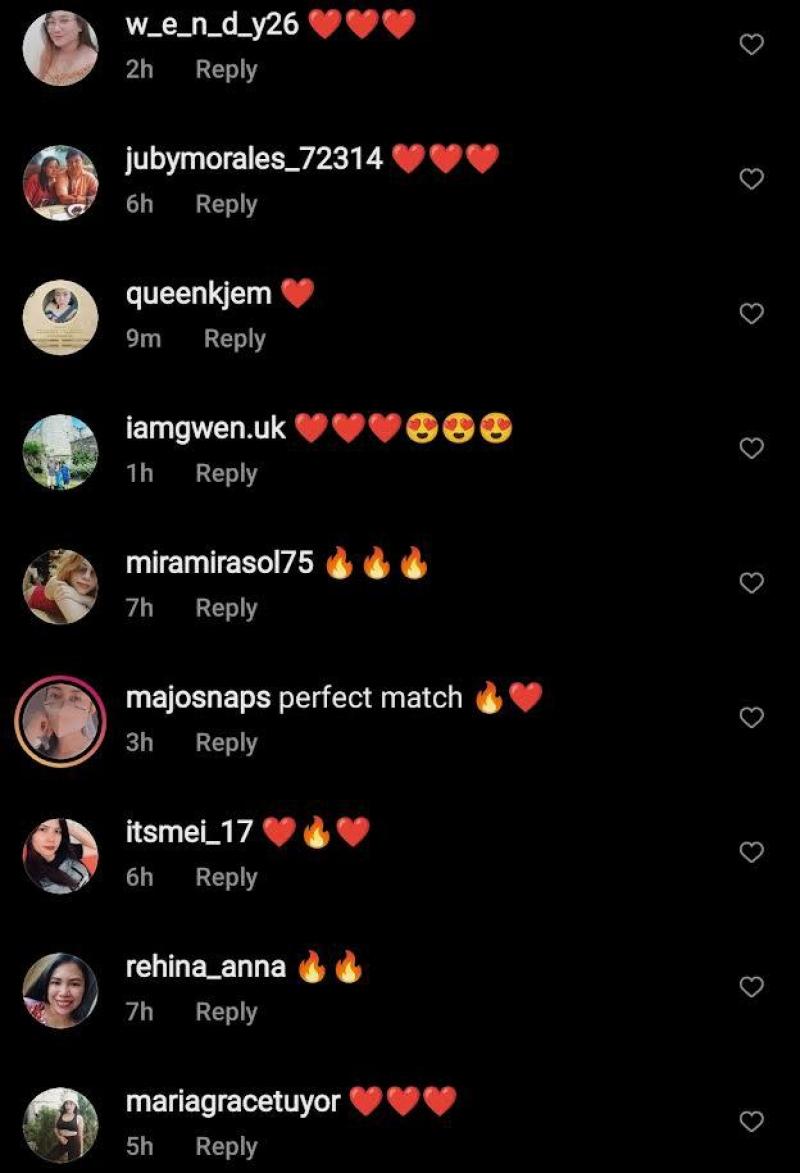Like mariagracetuyor's comment

[x=751, y=1122]
